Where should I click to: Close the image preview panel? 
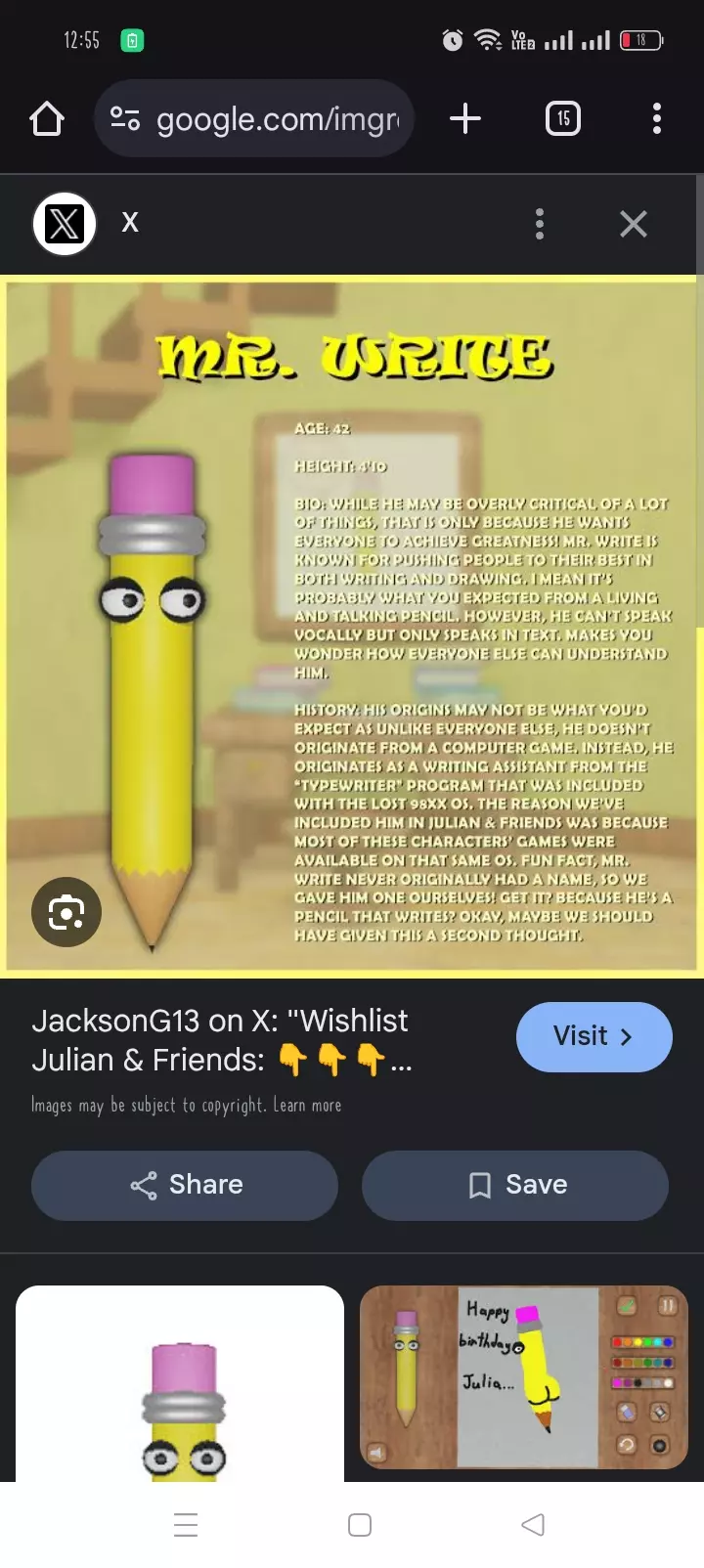pyautogui.click(x=634, y=224)
